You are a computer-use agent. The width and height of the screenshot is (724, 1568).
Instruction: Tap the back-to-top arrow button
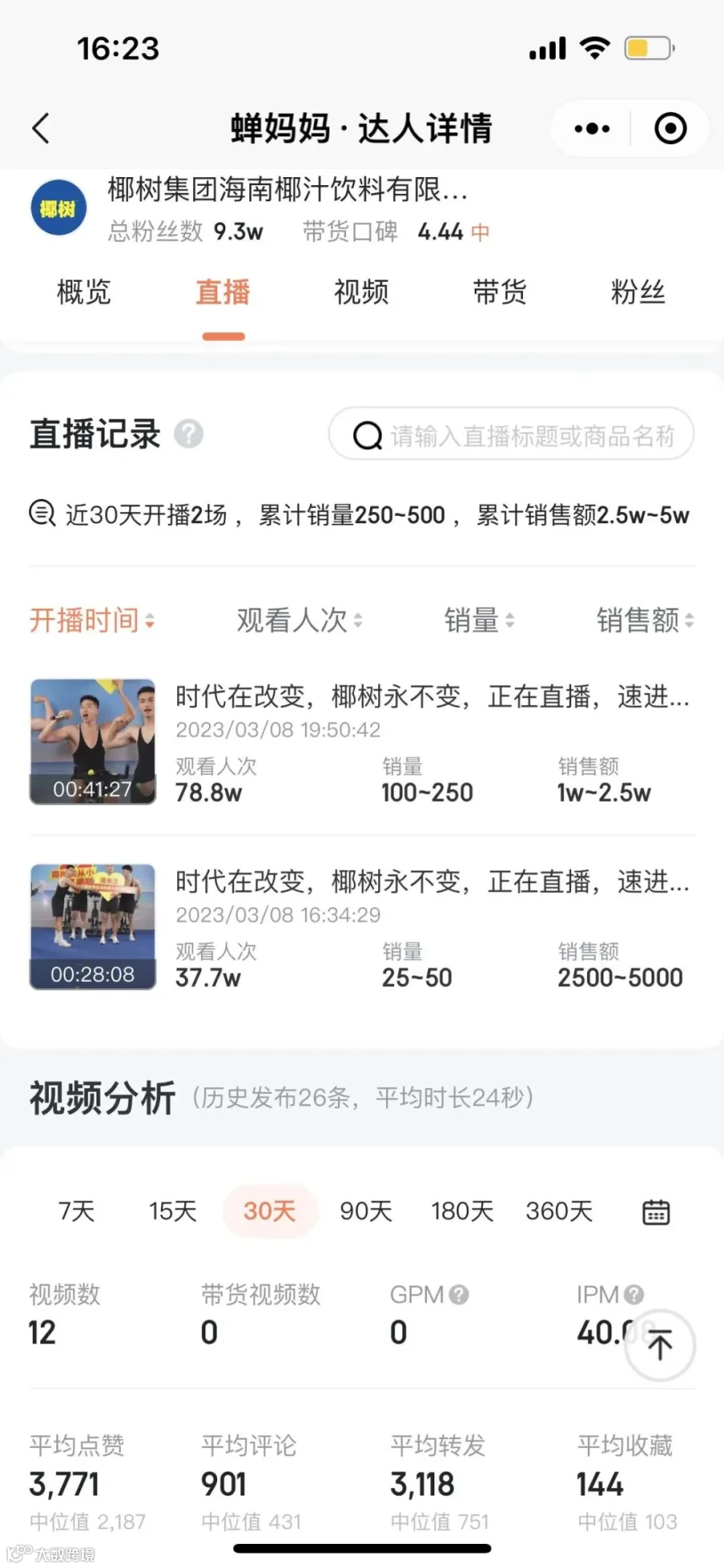660,1345
